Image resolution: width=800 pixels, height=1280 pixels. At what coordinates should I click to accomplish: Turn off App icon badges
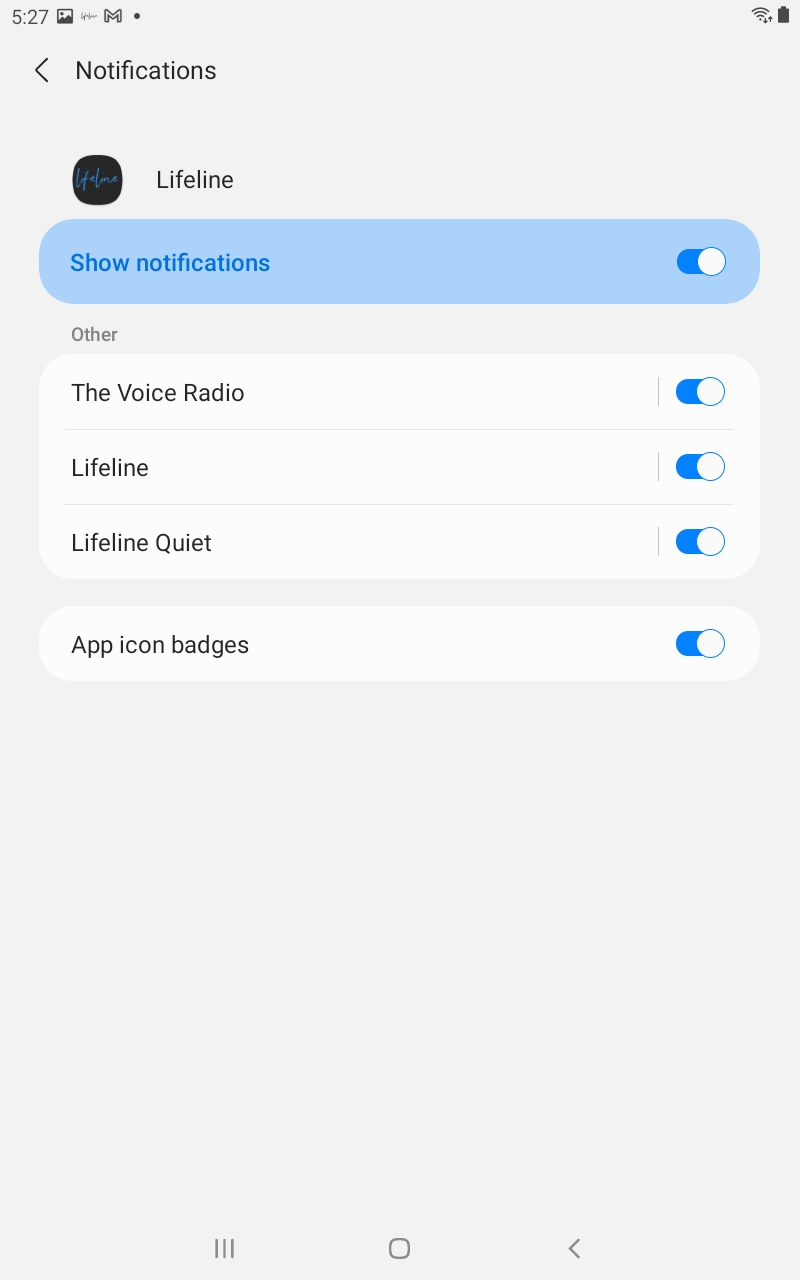(700, 644)
